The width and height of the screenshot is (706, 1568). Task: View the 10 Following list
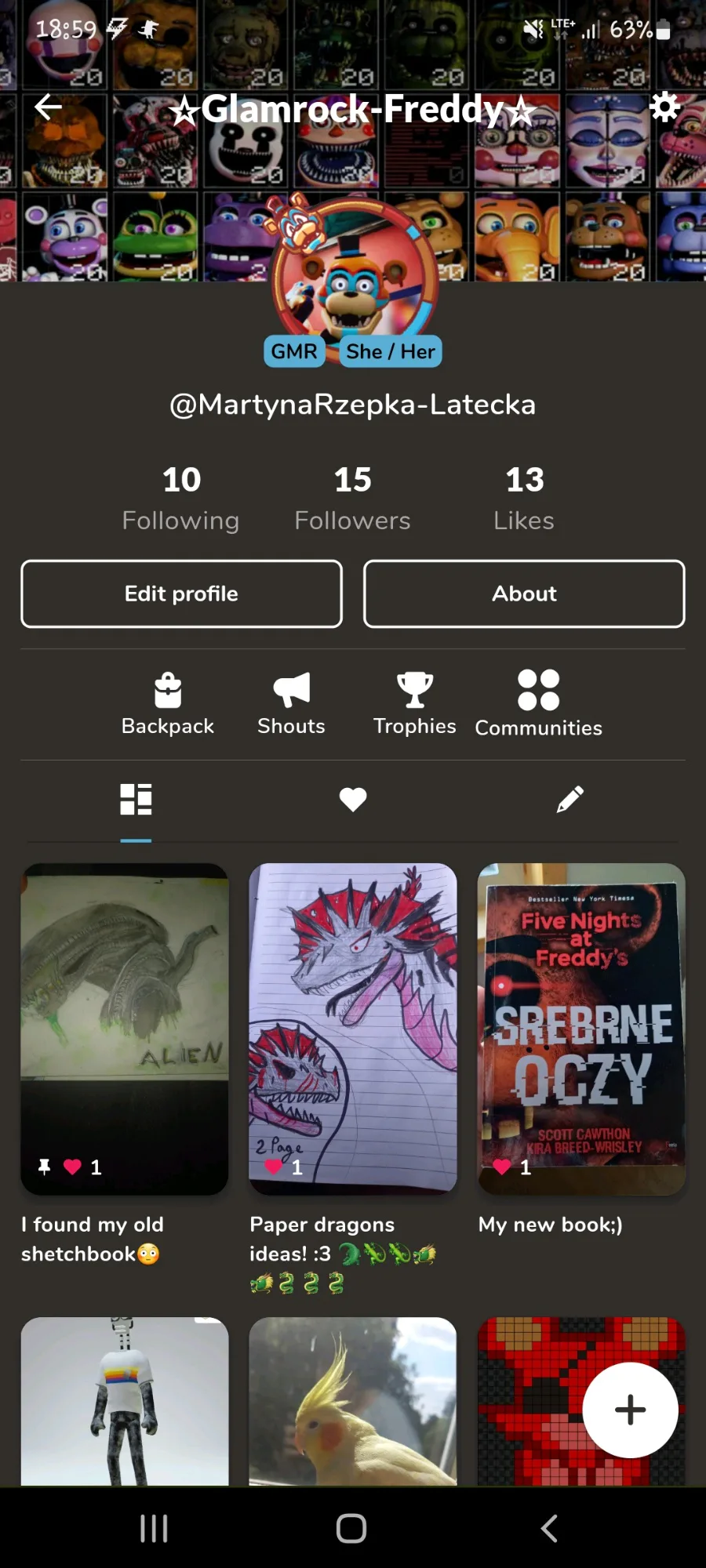(x=181, y=499)
